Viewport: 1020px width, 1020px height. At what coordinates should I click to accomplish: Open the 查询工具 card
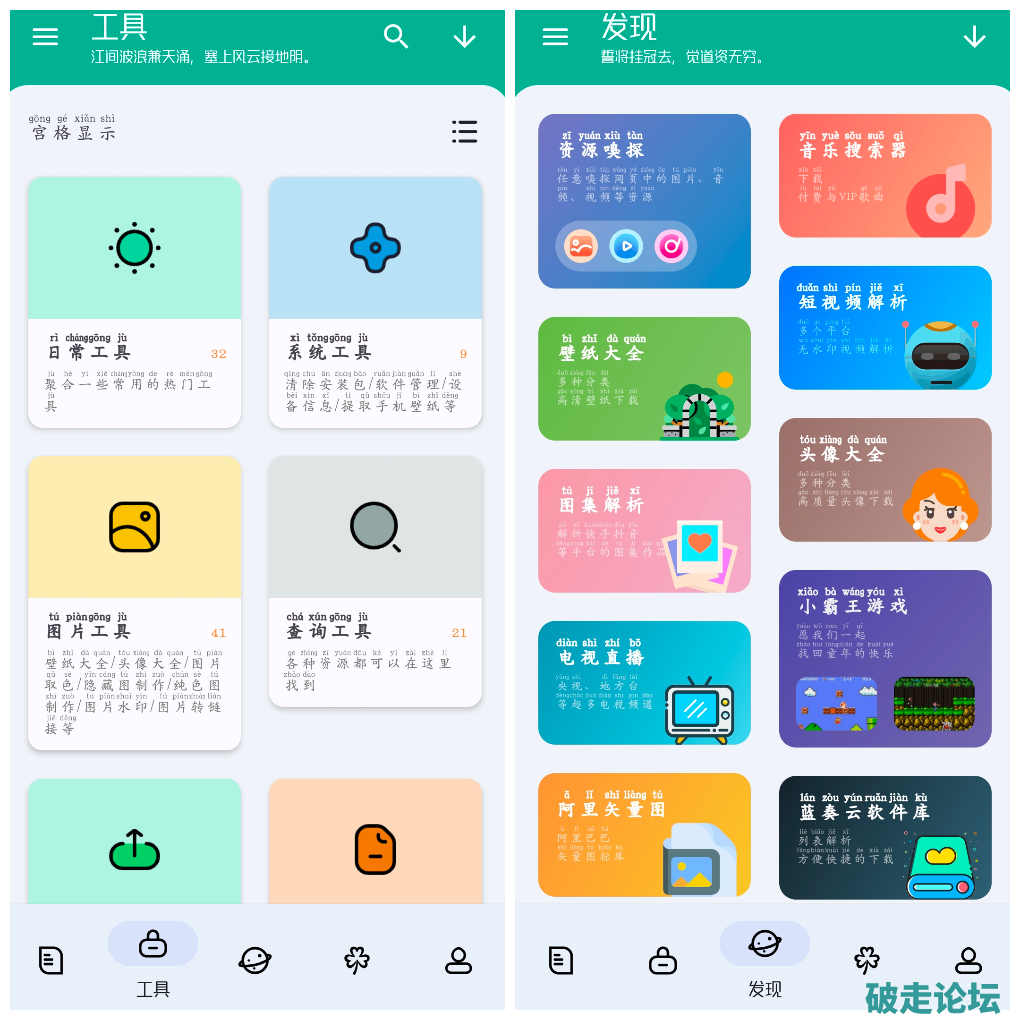[x=375, y=580]
